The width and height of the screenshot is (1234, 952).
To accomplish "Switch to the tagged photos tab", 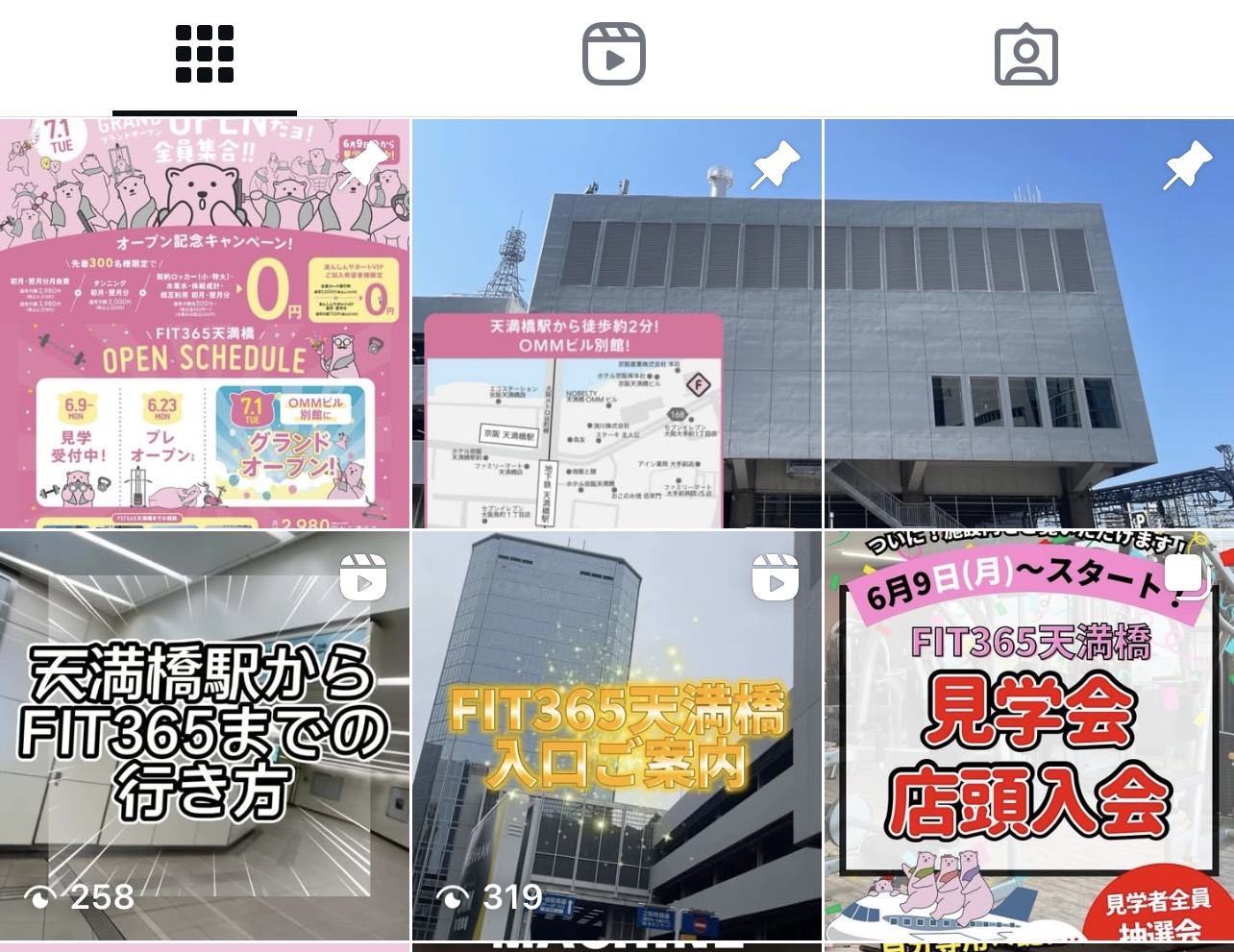I will coord(1025,55).
